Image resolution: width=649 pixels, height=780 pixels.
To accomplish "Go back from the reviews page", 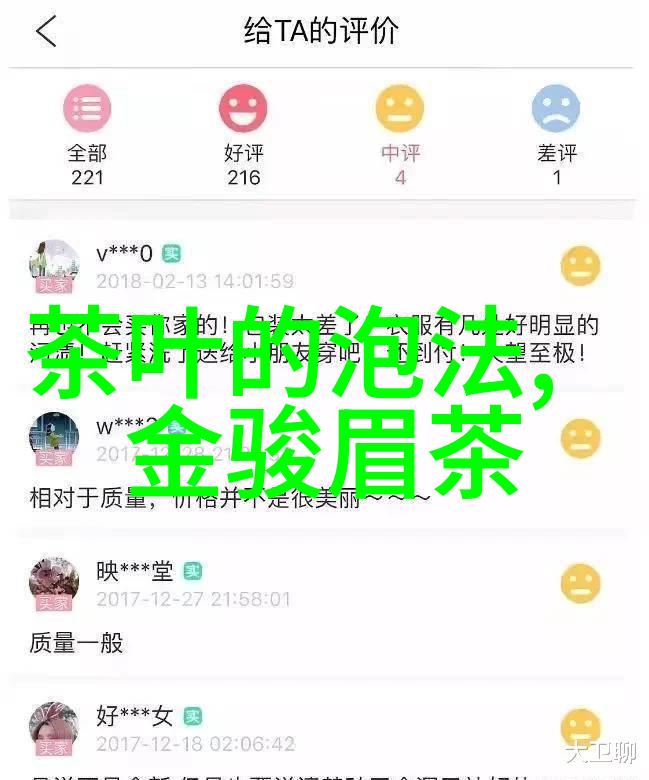I will [x=46, y=32].
